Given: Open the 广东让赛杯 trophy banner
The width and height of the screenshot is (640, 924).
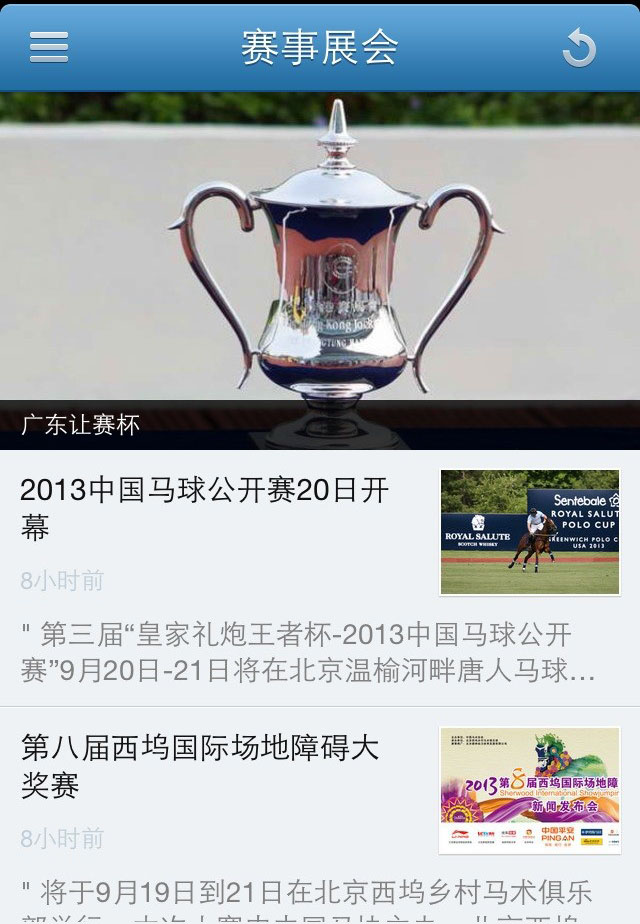Looking at the screenshot, I should coord(320,270).
